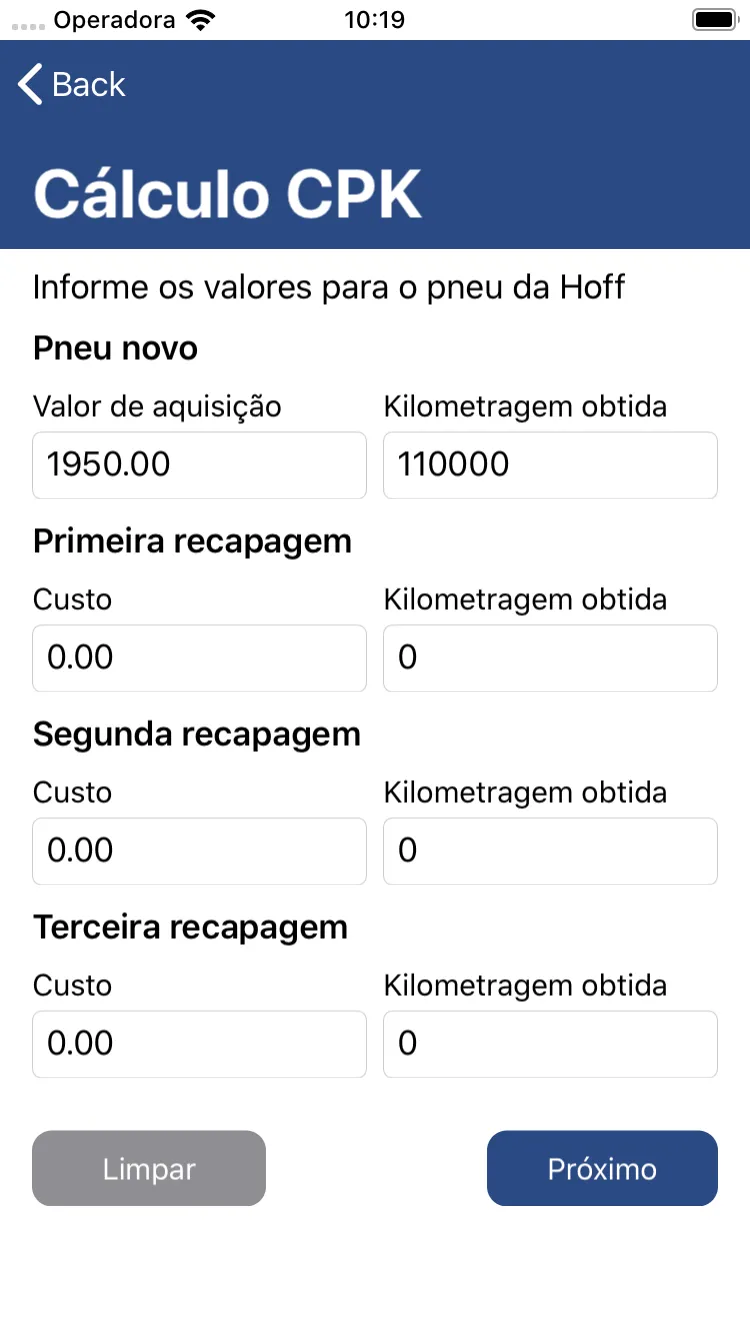Select the Primeira recapagem mileage field
This screenshot has width=750, height=1334.
[550, 658]
